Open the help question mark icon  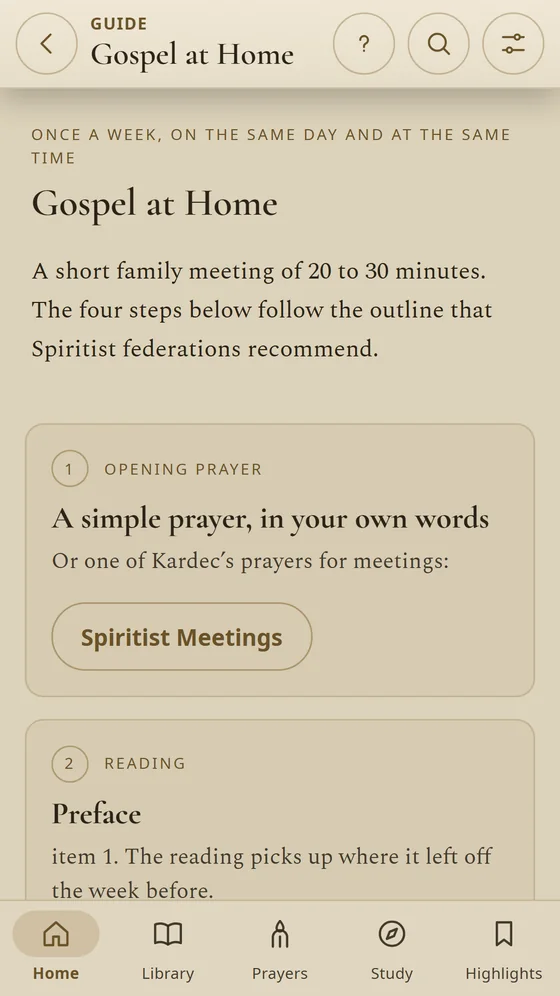tap(364, 44)
